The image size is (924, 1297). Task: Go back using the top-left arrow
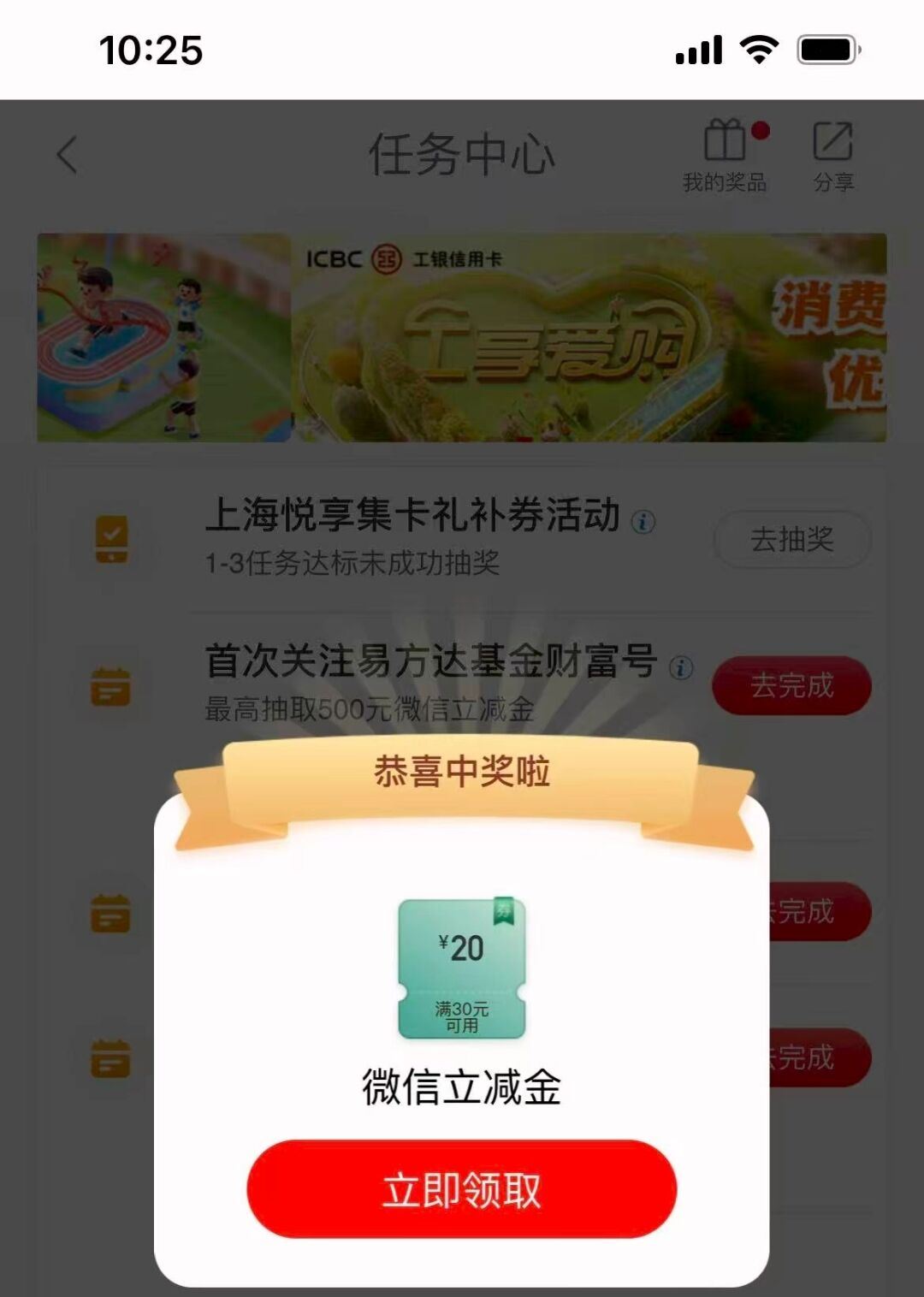[x=67, y=155]
